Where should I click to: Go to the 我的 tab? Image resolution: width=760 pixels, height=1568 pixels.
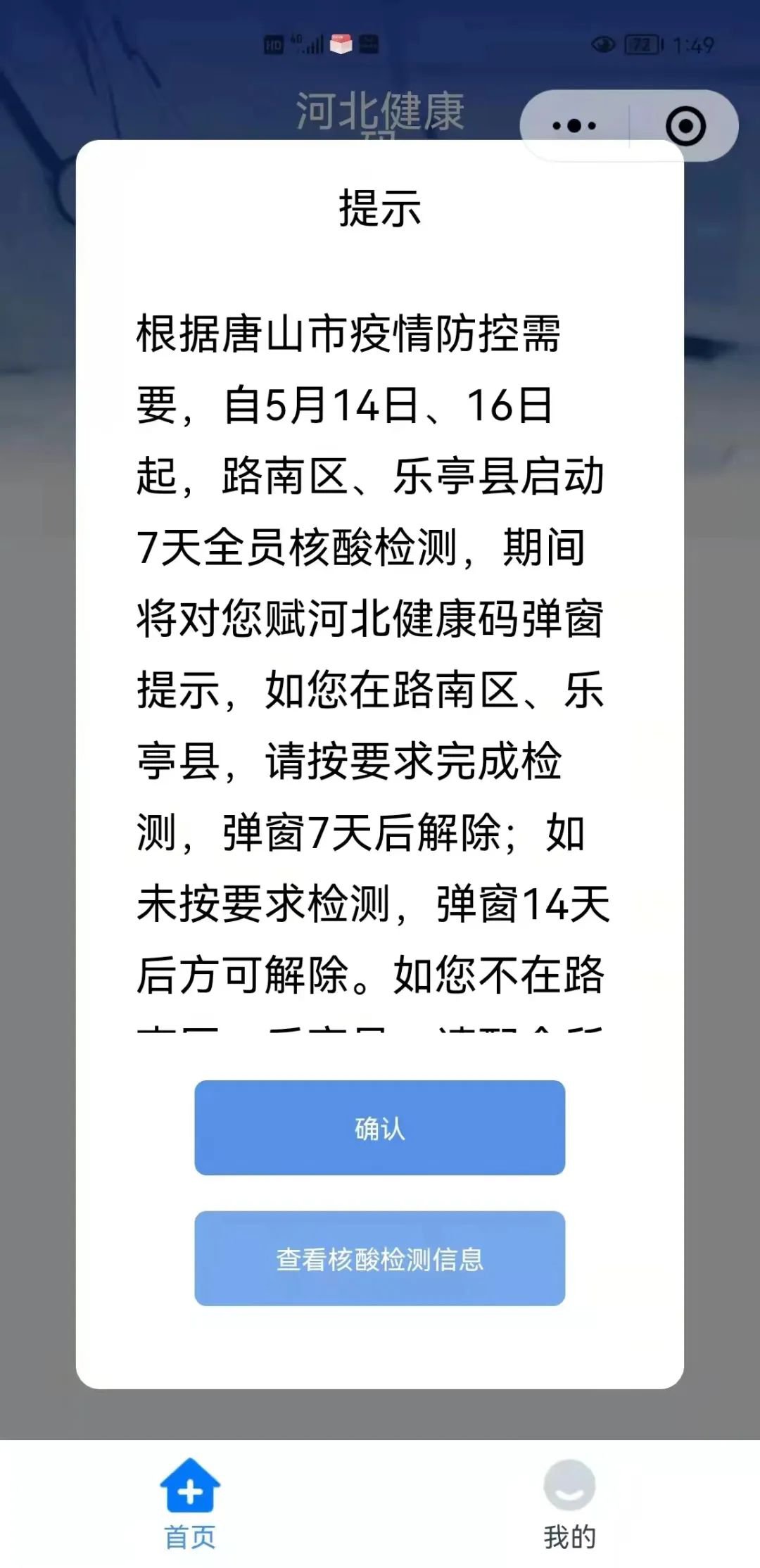(569, 1503)
